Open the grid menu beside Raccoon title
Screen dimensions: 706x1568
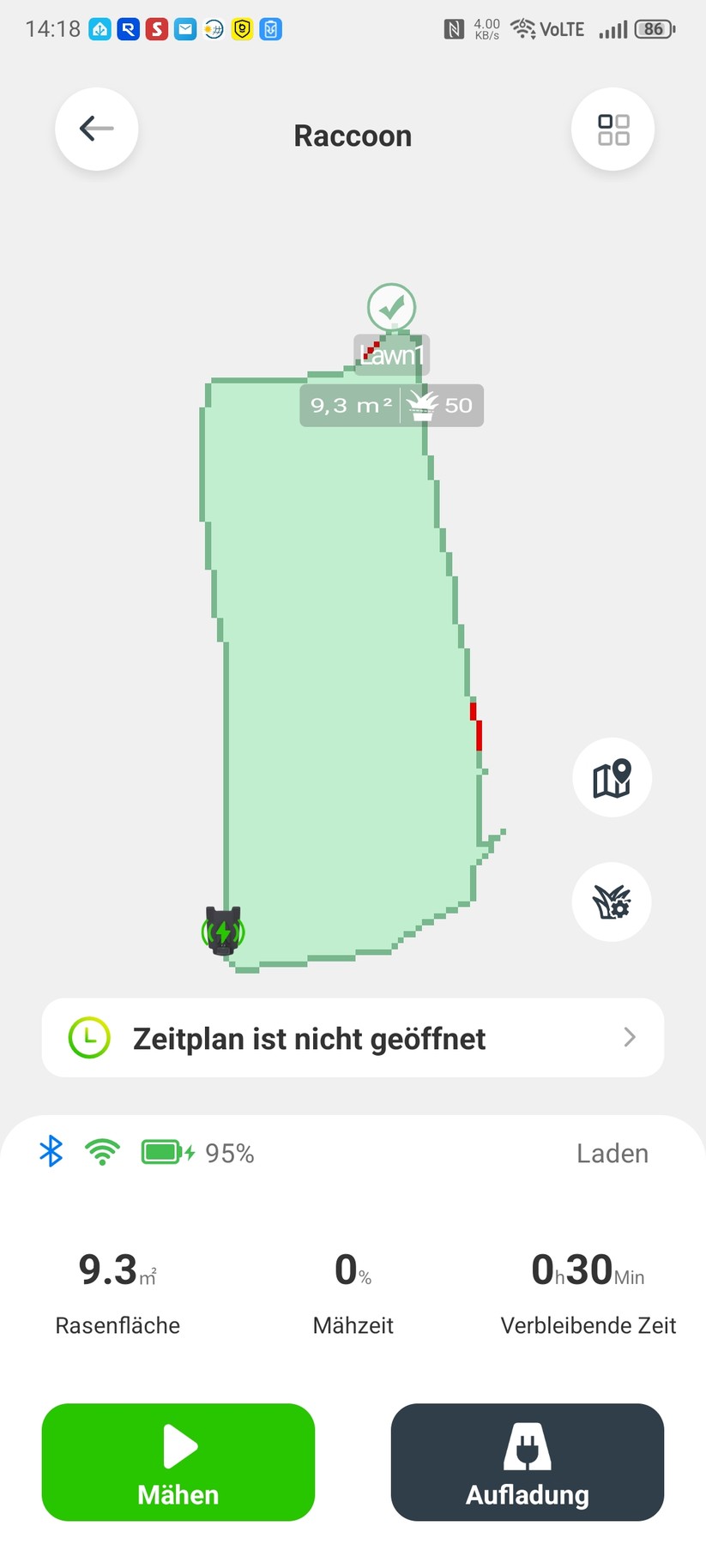[612, 129]
